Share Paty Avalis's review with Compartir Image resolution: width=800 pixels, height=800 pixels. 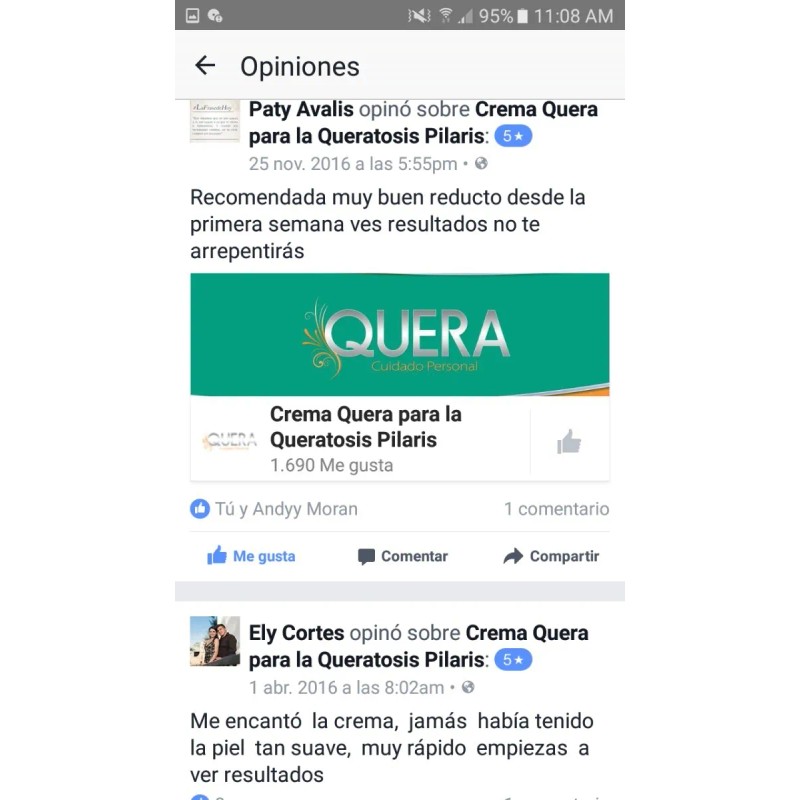551,556
